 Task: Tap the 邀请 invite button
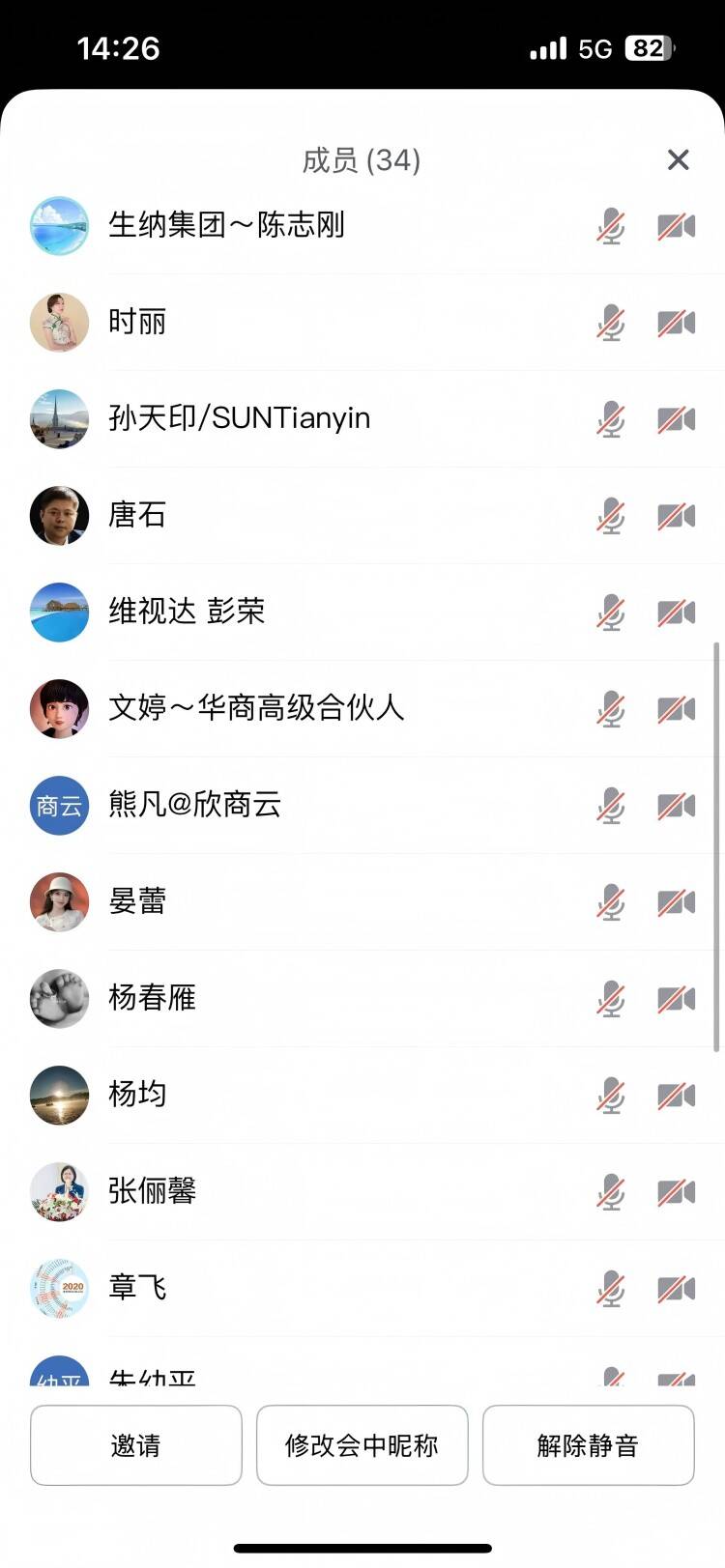pos(135,1444)
